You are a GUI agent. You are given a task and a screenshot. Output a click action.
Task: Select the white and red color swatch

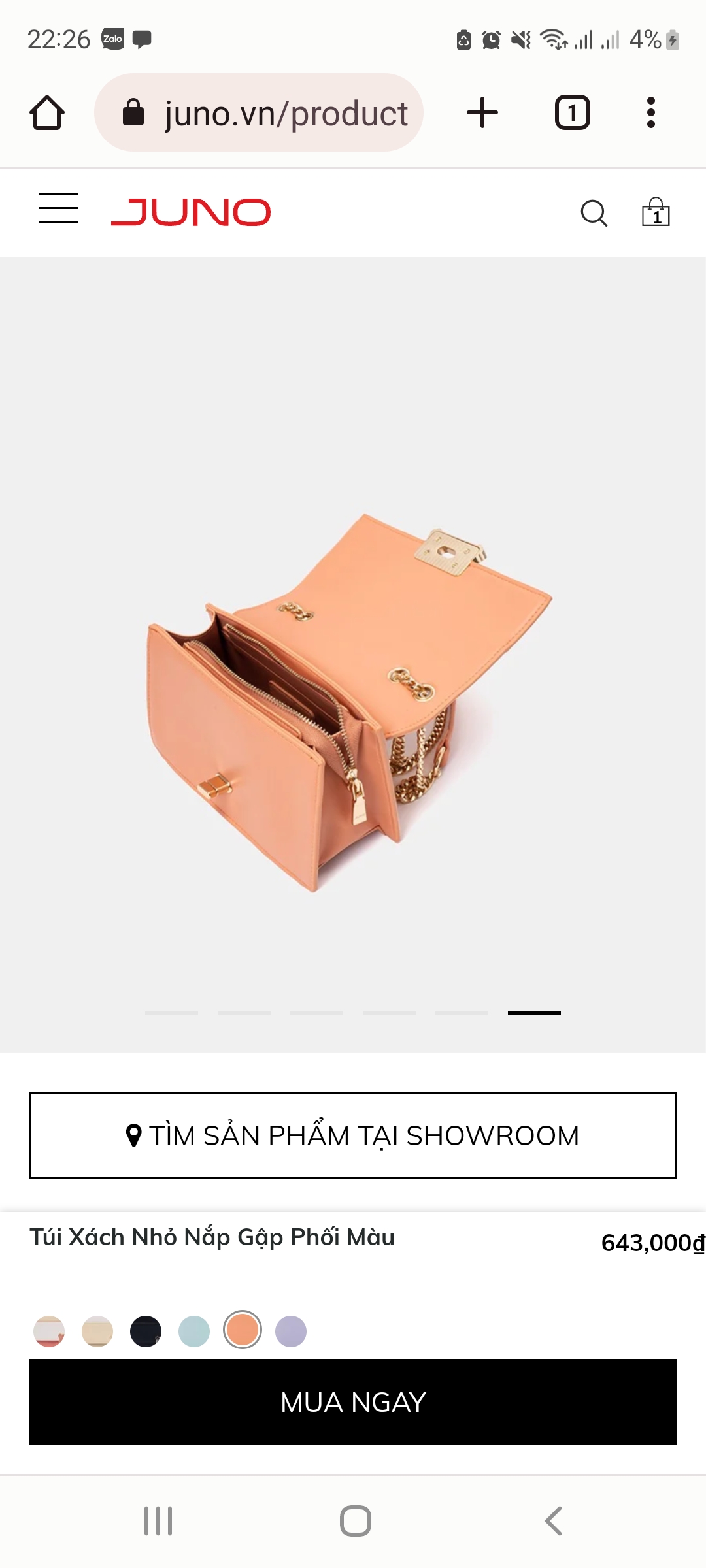coord(49,1331)
